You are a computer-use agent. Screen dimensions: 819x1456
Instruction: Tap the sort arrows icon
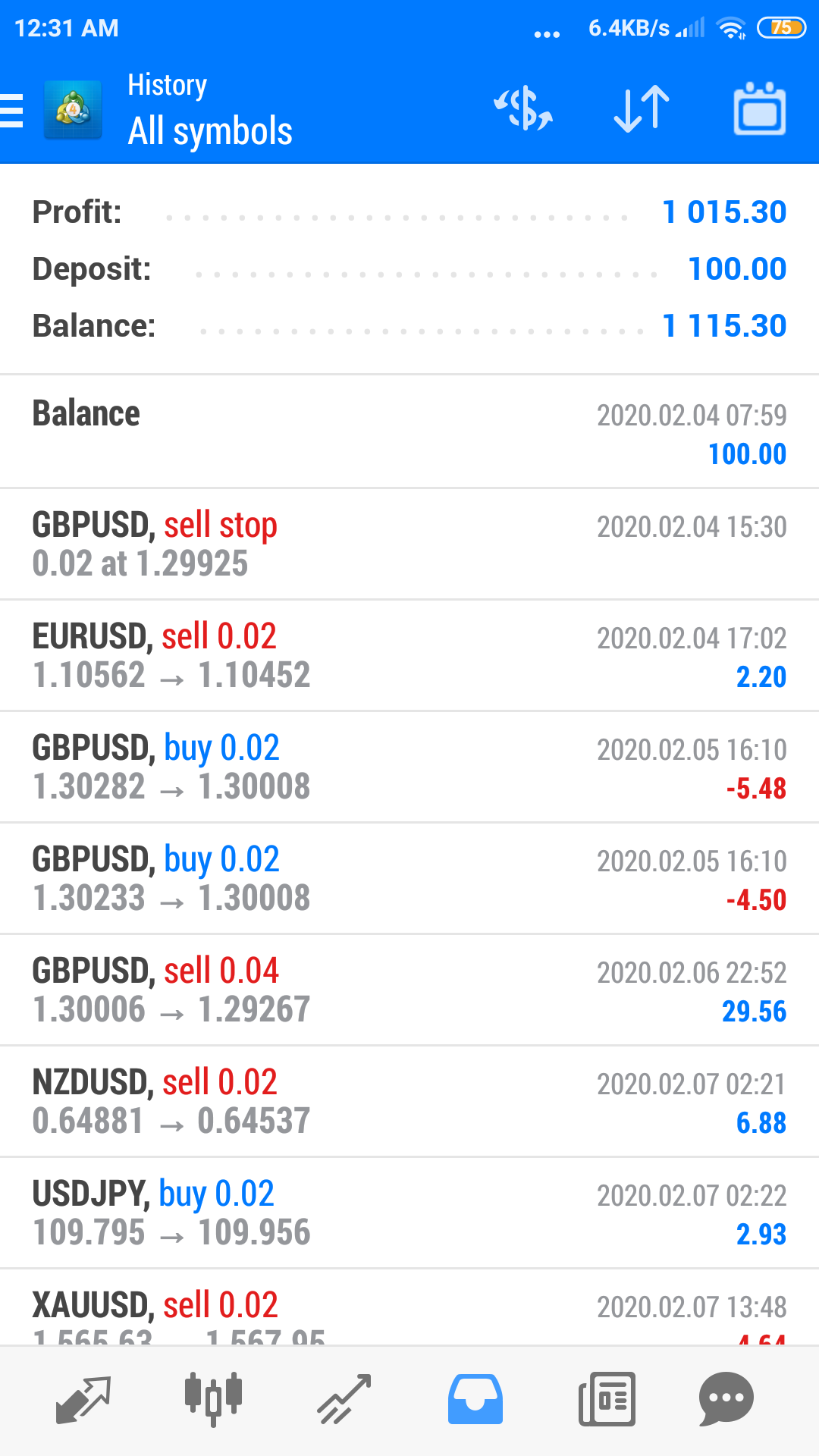tap(642, 109)
